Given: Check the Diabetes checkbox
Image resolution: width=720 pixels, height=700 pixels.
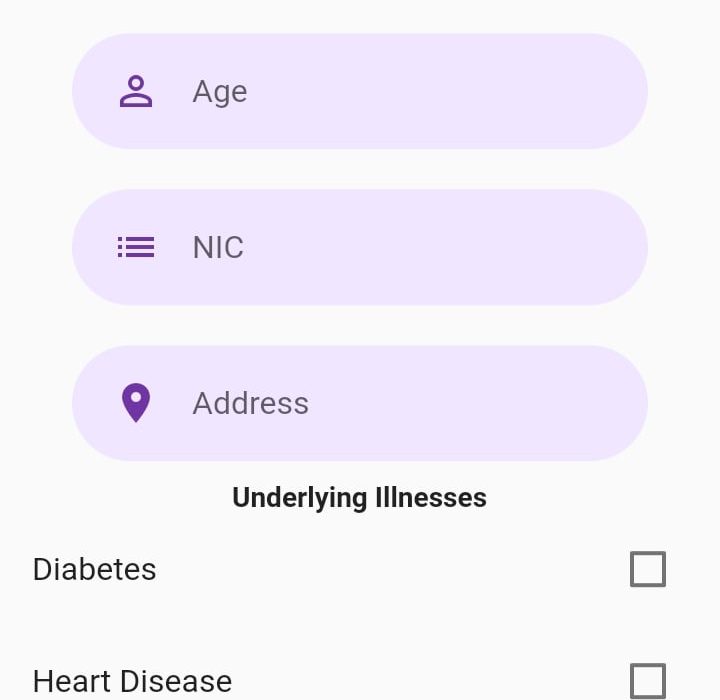Looking at the screenshot, I should pyautogui.click(x=648, y=570).
